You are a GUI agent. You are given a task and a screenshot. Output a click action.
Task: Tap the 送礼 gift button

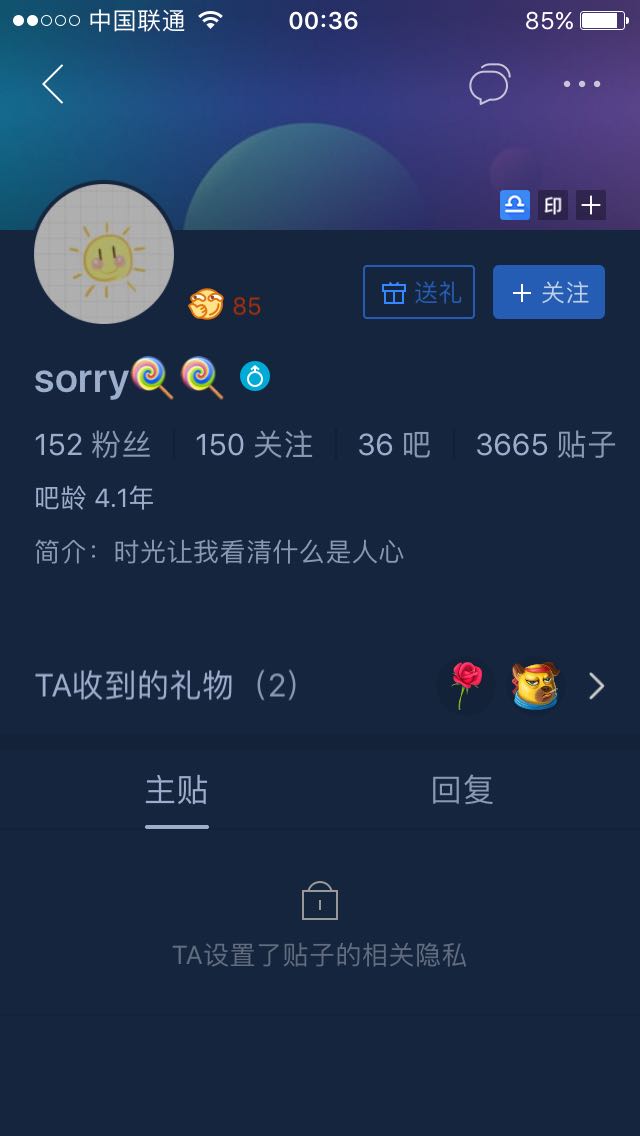419,292
